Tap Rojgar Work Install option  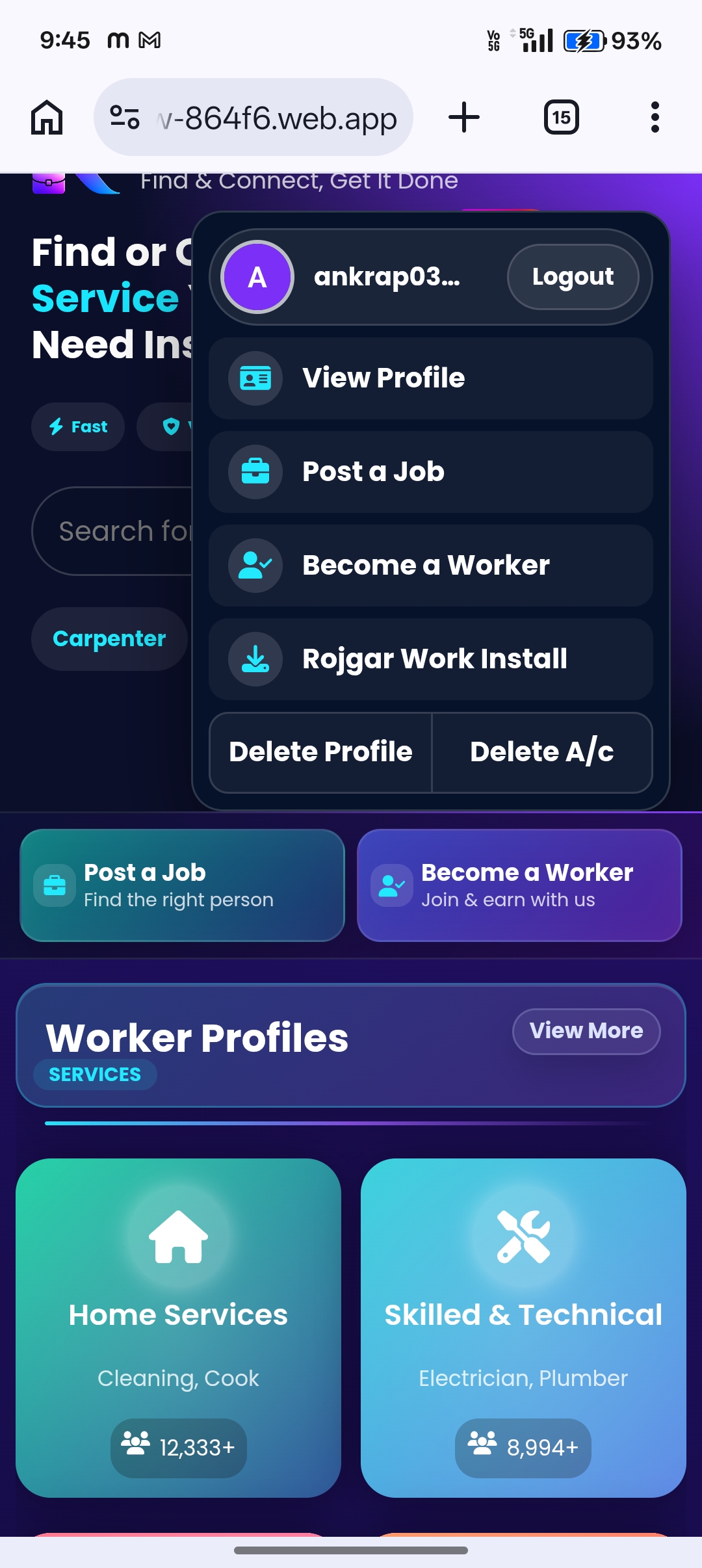click(431, 659)
